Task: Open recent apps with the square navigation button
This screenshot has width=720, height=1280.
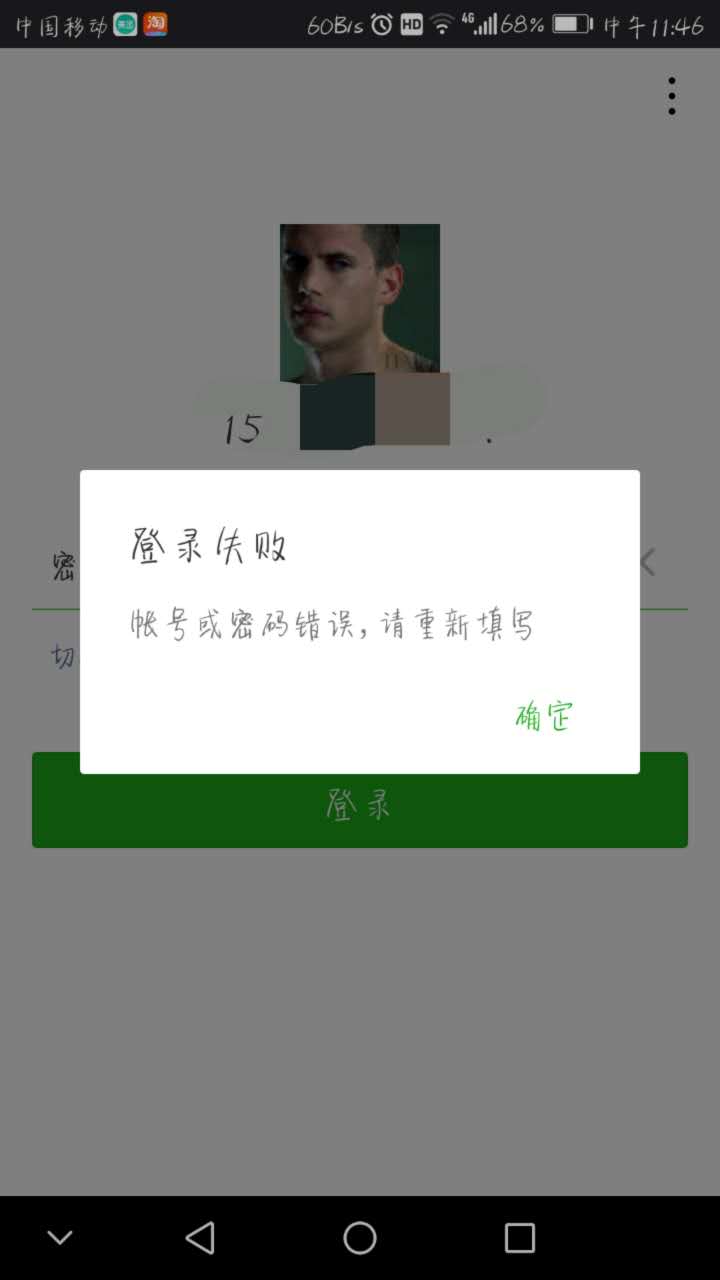Action: click(519, 1237)
